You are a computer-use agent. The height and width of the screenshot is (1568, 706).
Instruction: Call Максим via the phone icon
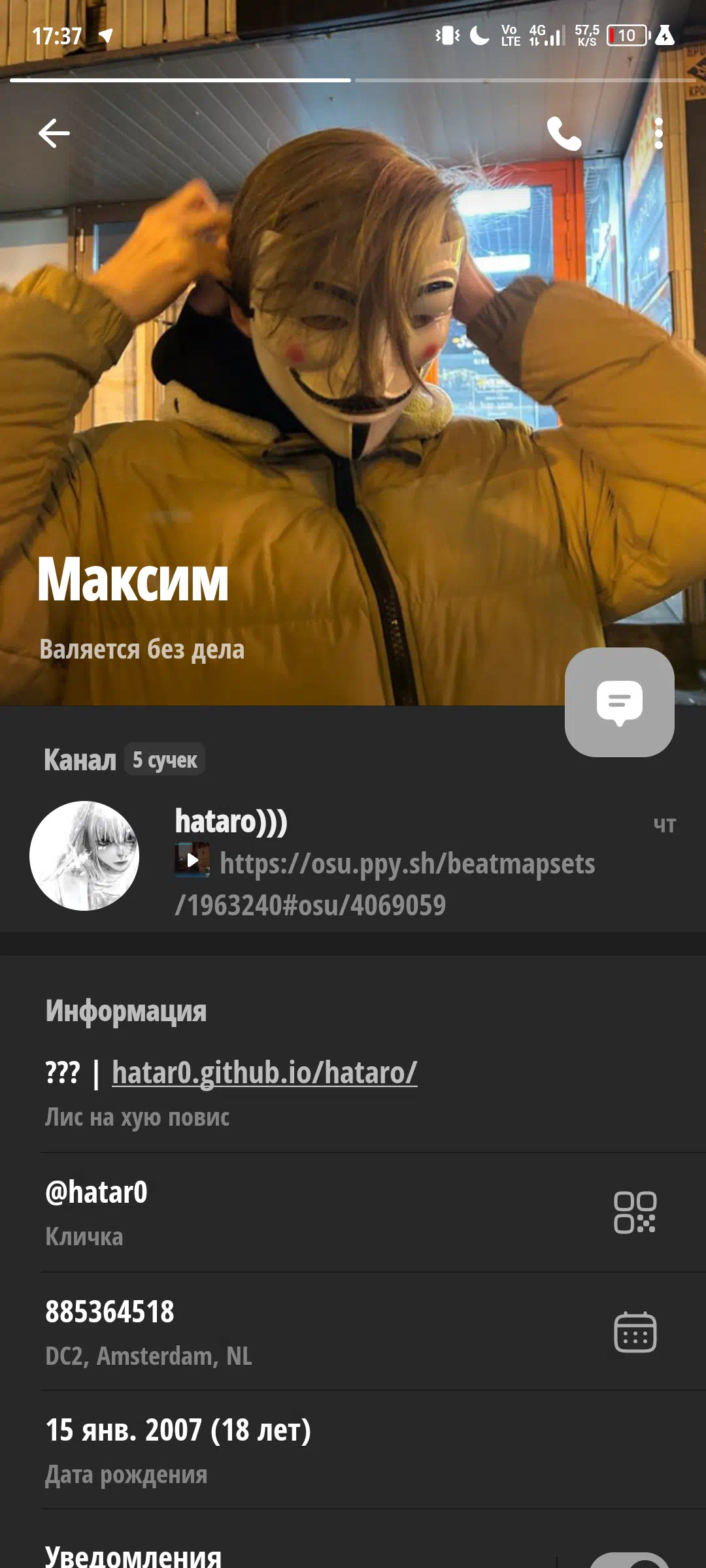pos(564,134)
